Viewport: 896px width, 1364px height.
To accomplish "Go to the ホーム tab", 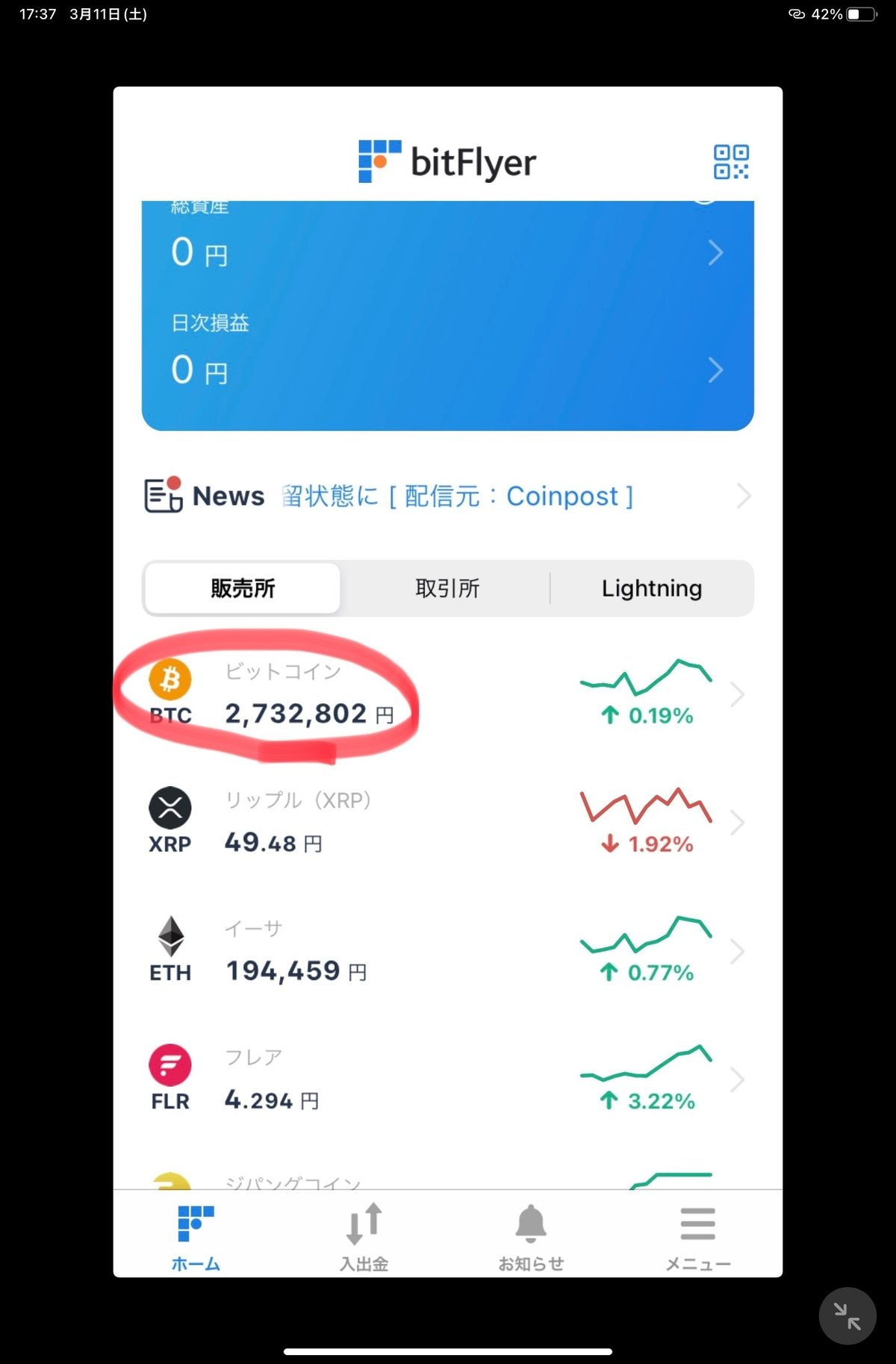I will click(x=196, y=1236).
